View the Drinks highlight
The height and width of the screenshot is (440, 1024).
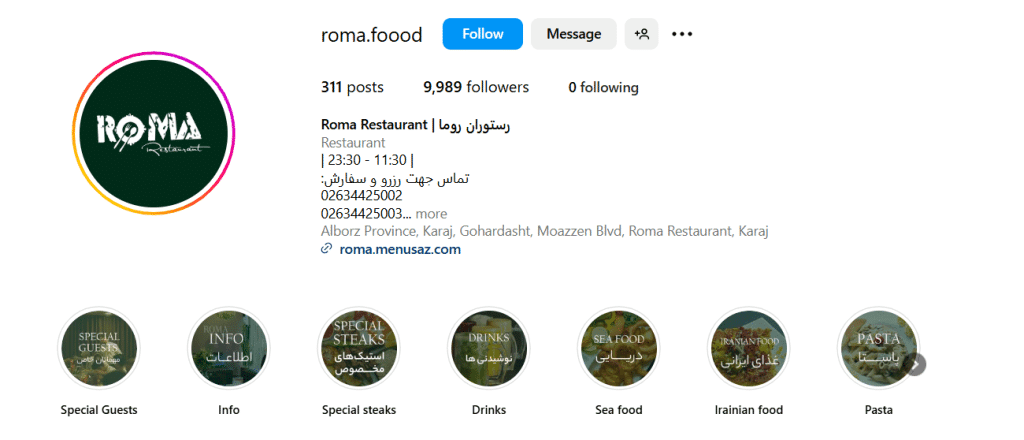pos(489,347)
